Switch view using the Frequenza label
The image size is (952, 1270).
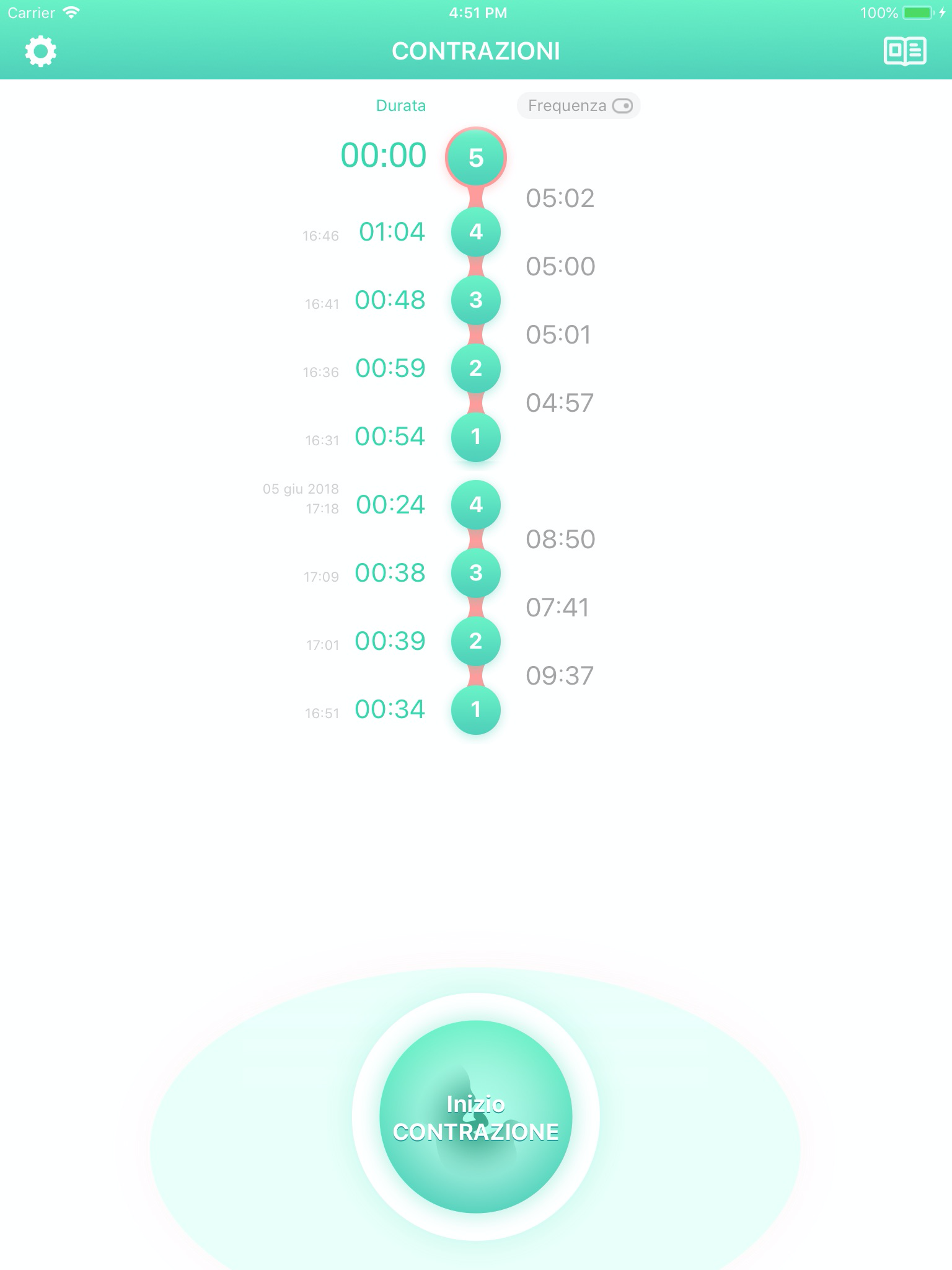point(567,105)
